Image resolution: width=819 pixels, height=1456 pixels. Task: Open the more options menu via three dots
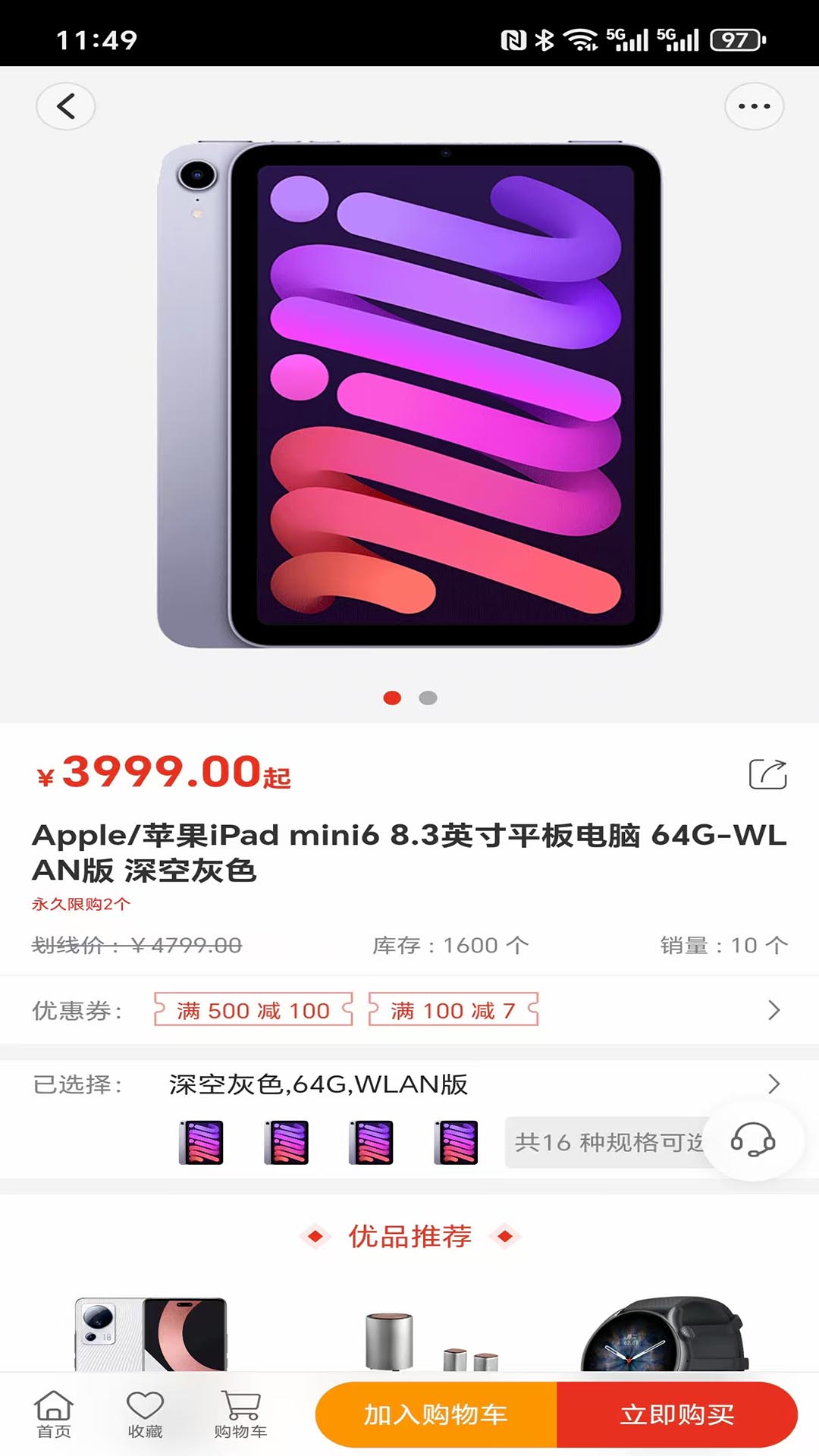click(753, 106)
